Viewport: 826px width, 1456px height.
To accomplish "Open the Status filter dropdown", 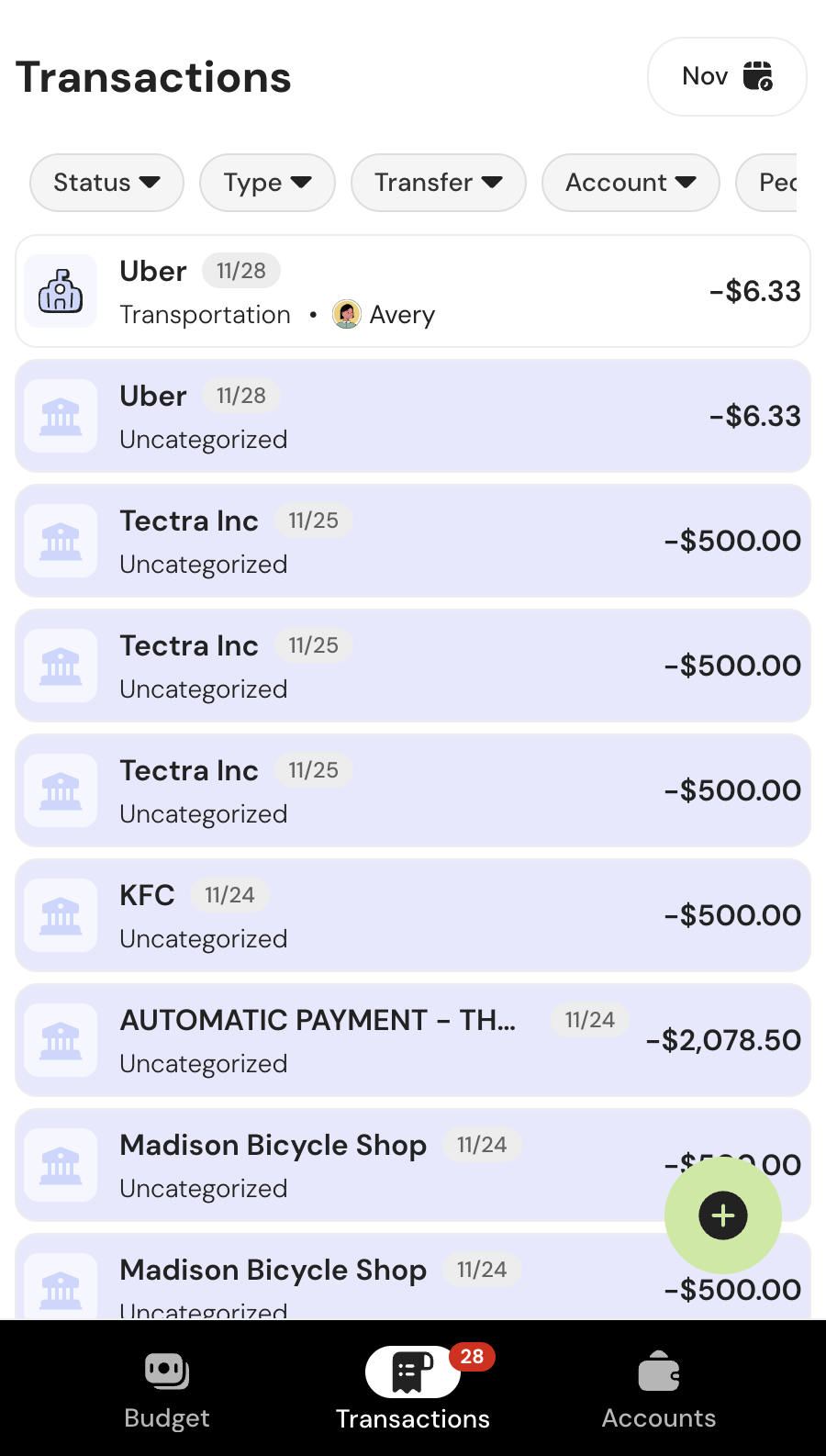I will [106, 183].
